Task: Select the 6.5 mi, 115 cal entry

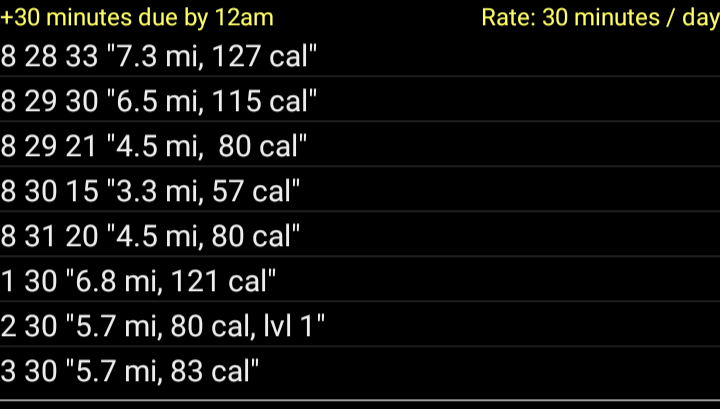Action: (x=160, y=101)
